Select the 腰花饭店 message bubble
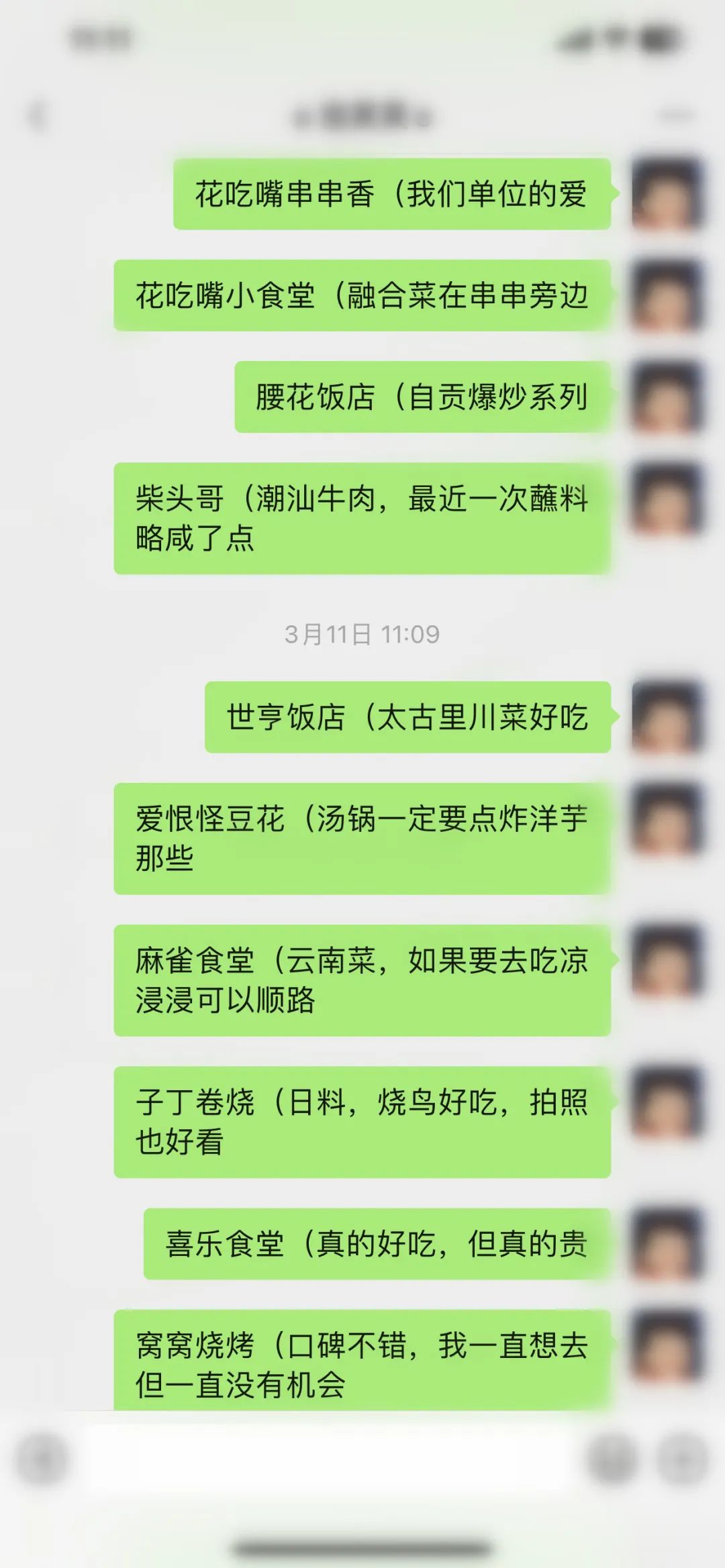Screen dimensions: 725x1568 [423, 396]
